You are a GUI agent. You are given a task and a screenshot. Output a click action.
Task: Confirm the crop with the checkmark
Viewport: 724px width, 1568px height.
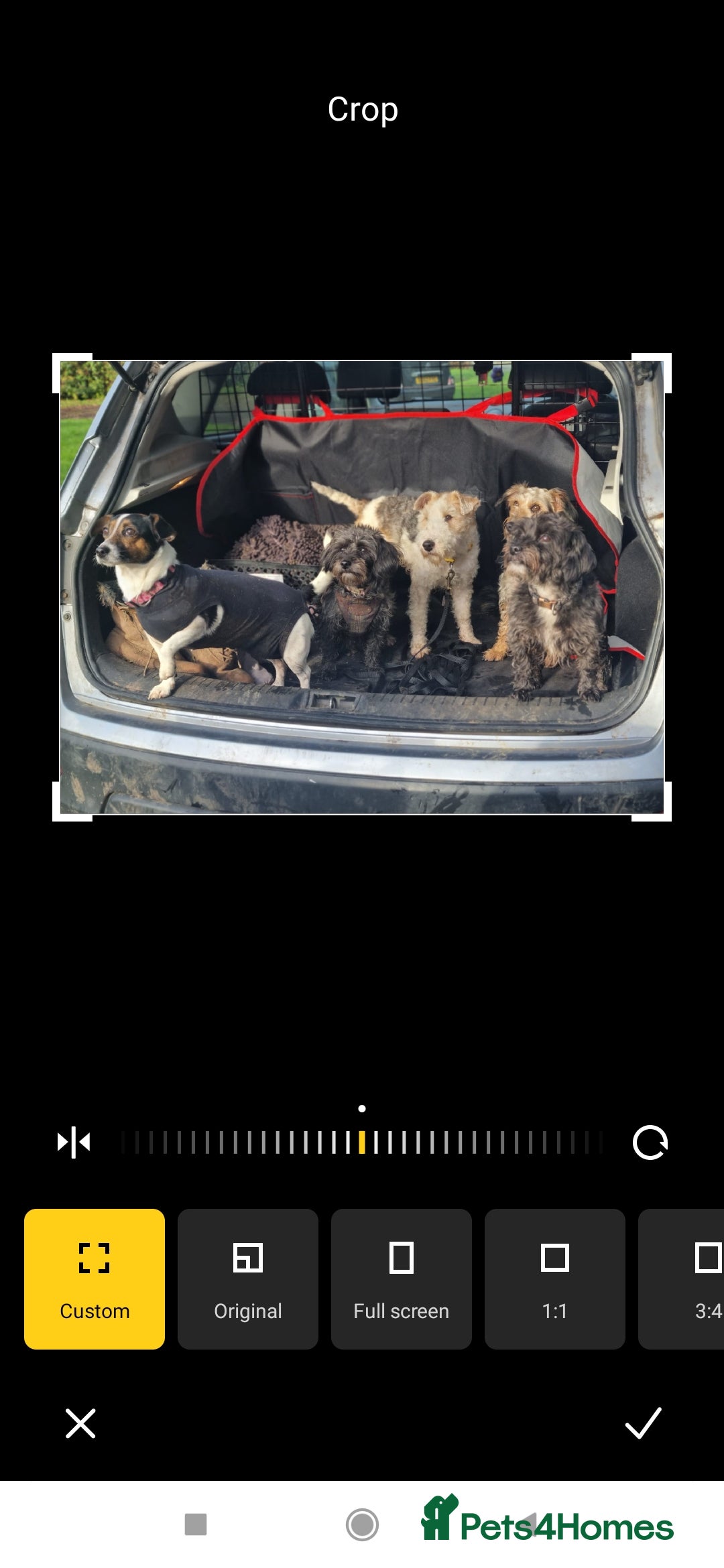pyautogui.click(x=643, y=1423)
